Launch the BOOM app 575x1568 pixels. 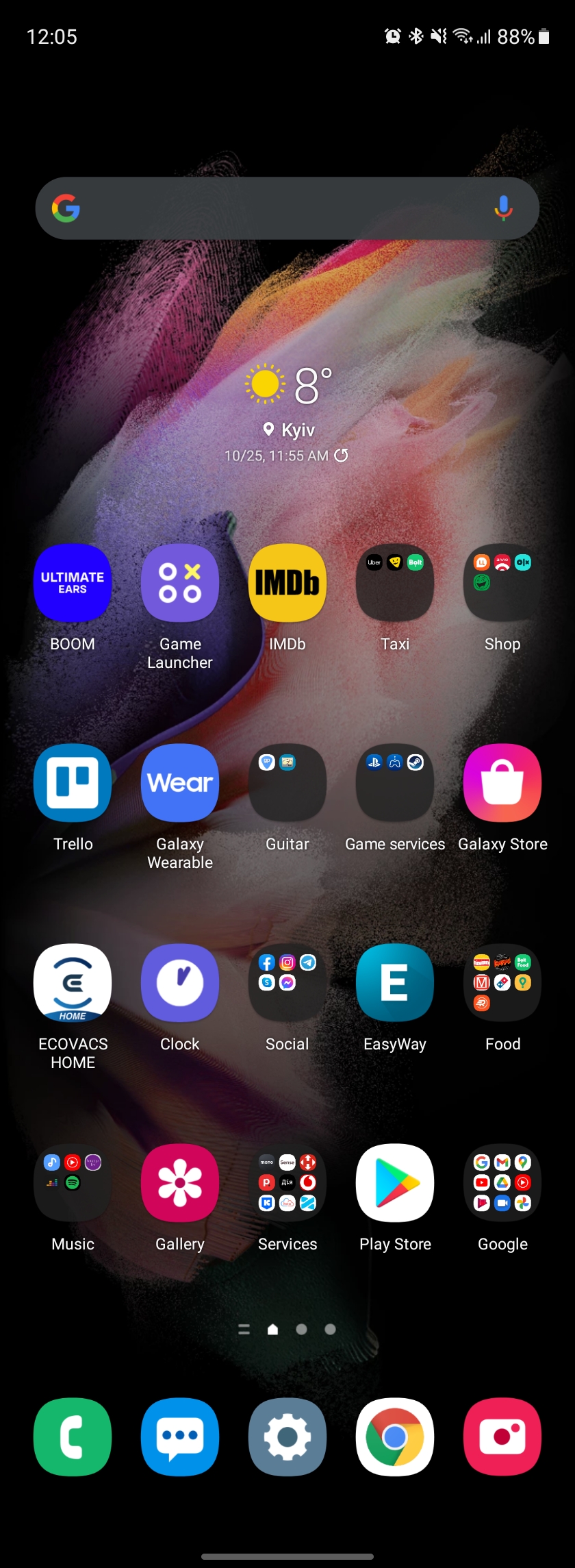[73, 583]
